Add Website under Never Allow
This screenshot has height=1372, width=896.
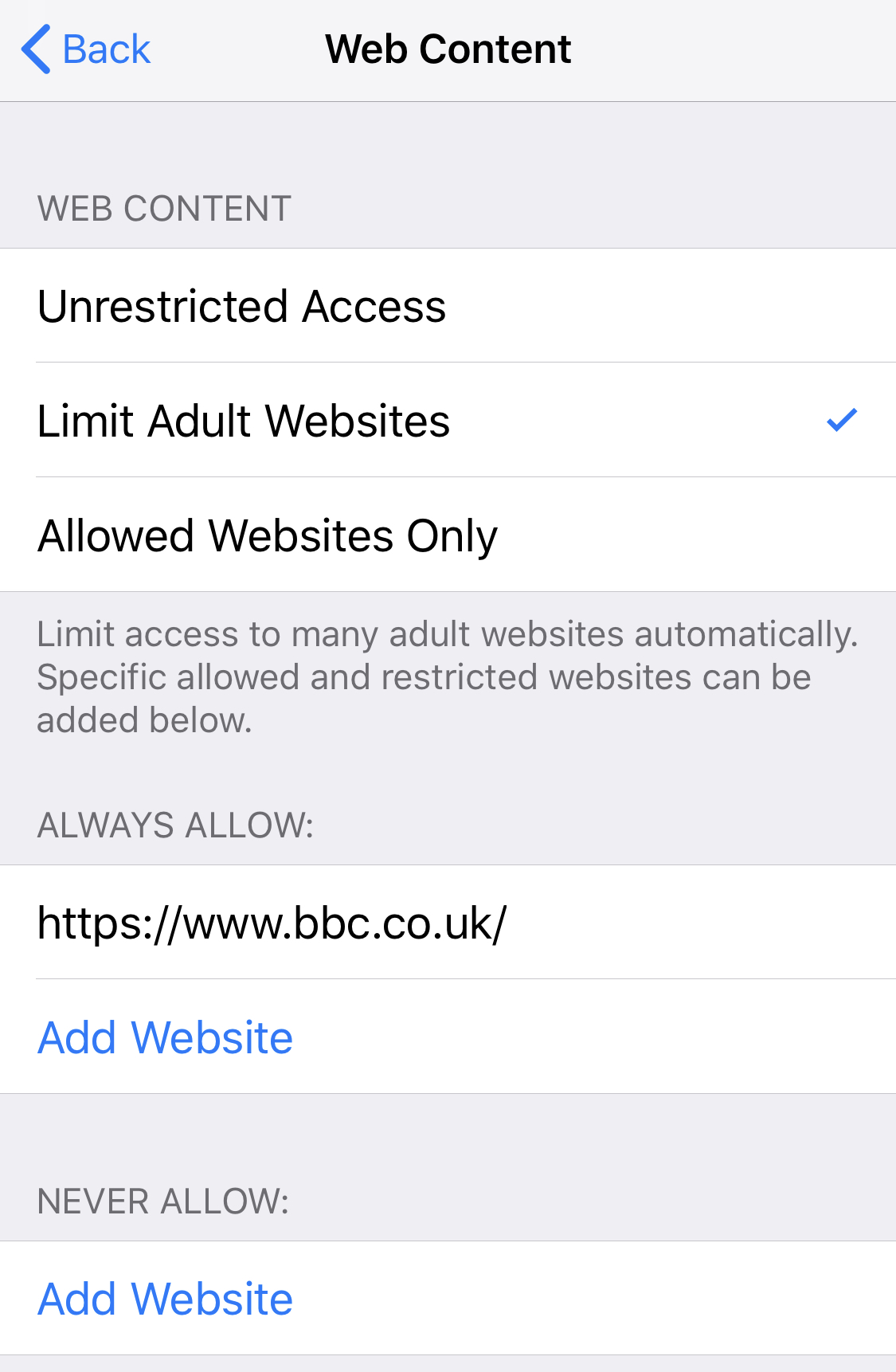[166, 1299]
